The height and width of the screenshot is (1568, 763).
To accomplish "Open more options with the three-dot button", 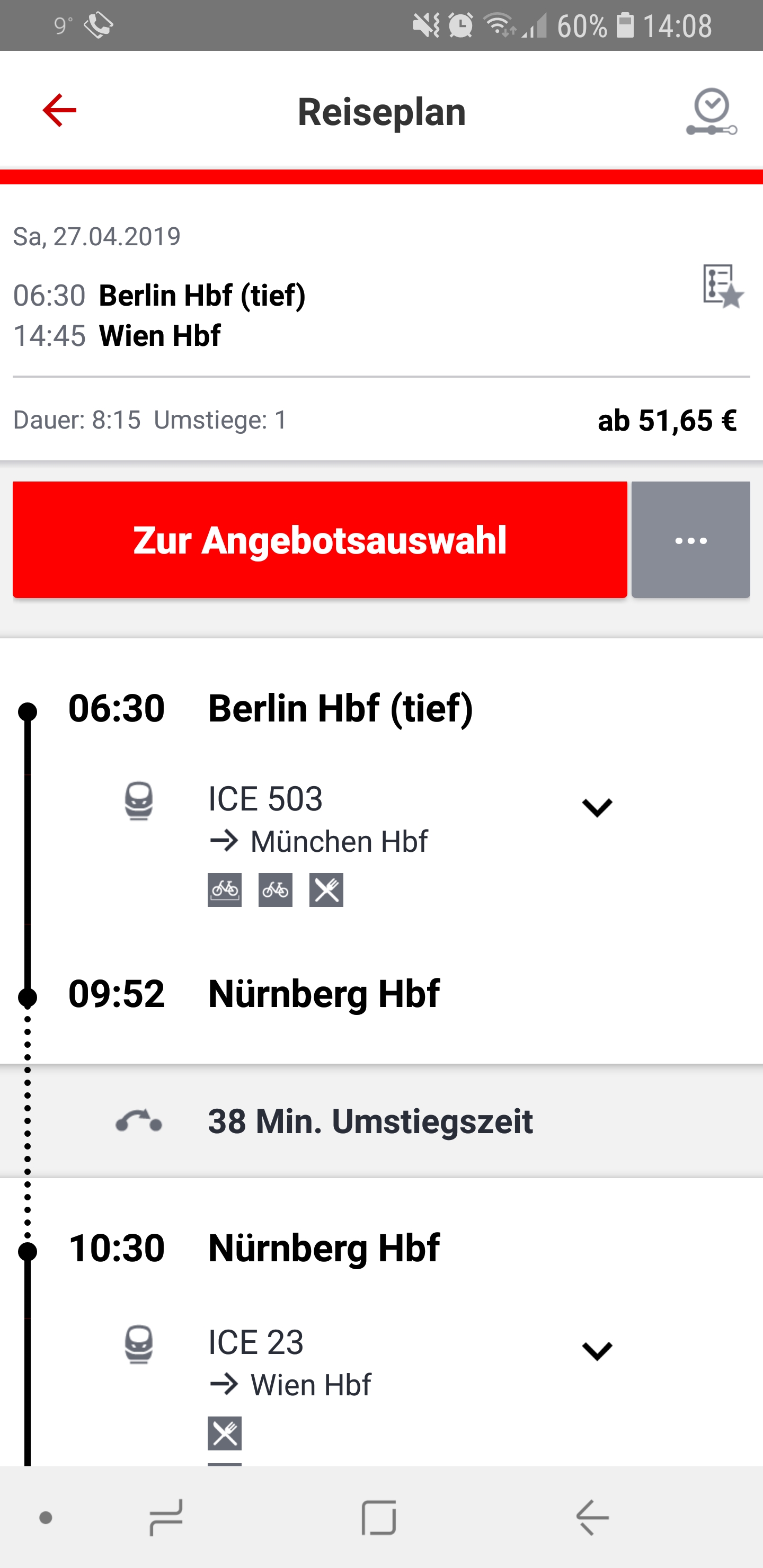I will [x=690, y=539].
